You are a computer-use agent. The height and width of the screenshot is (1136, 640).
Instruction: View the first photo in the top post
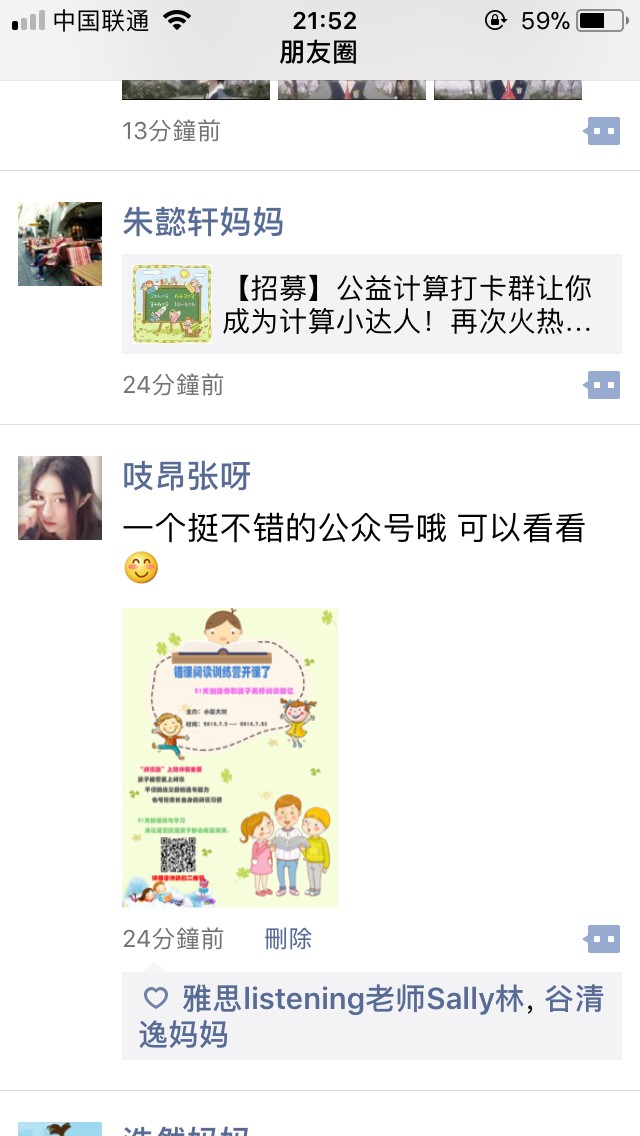196,90
